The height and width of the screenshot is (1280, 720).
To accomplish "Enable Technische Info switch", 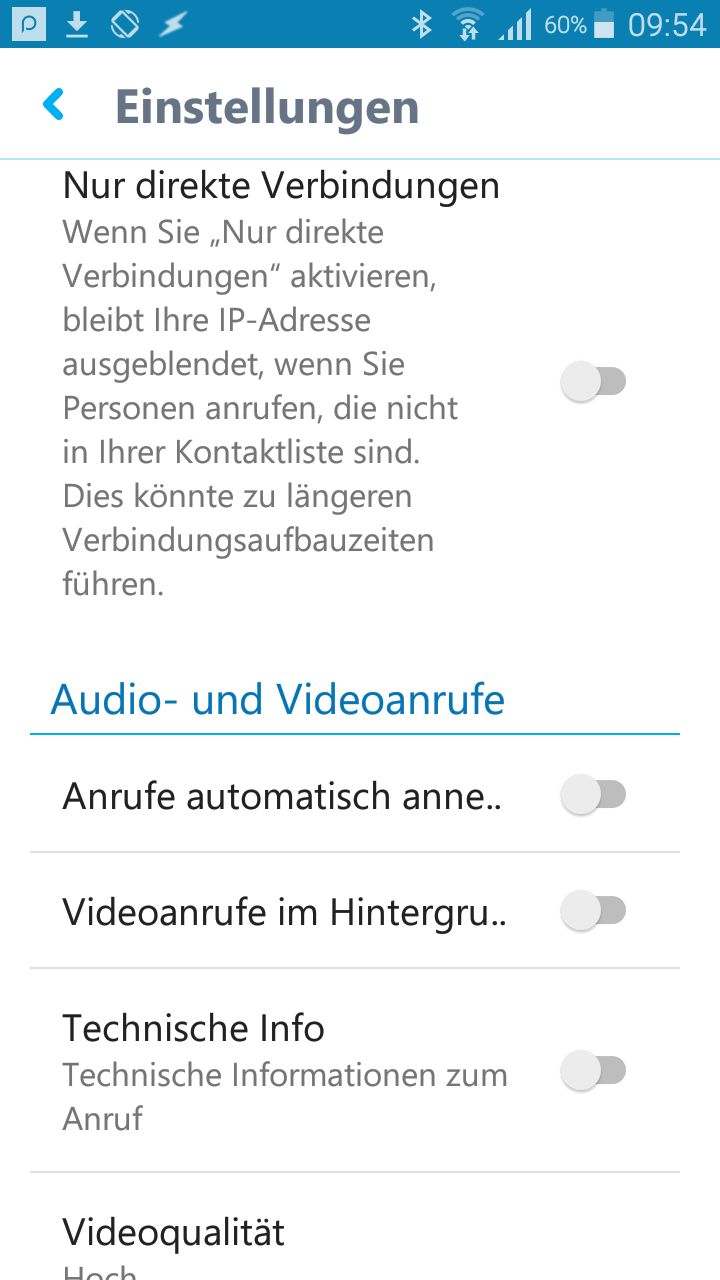I will [594, 1071].
